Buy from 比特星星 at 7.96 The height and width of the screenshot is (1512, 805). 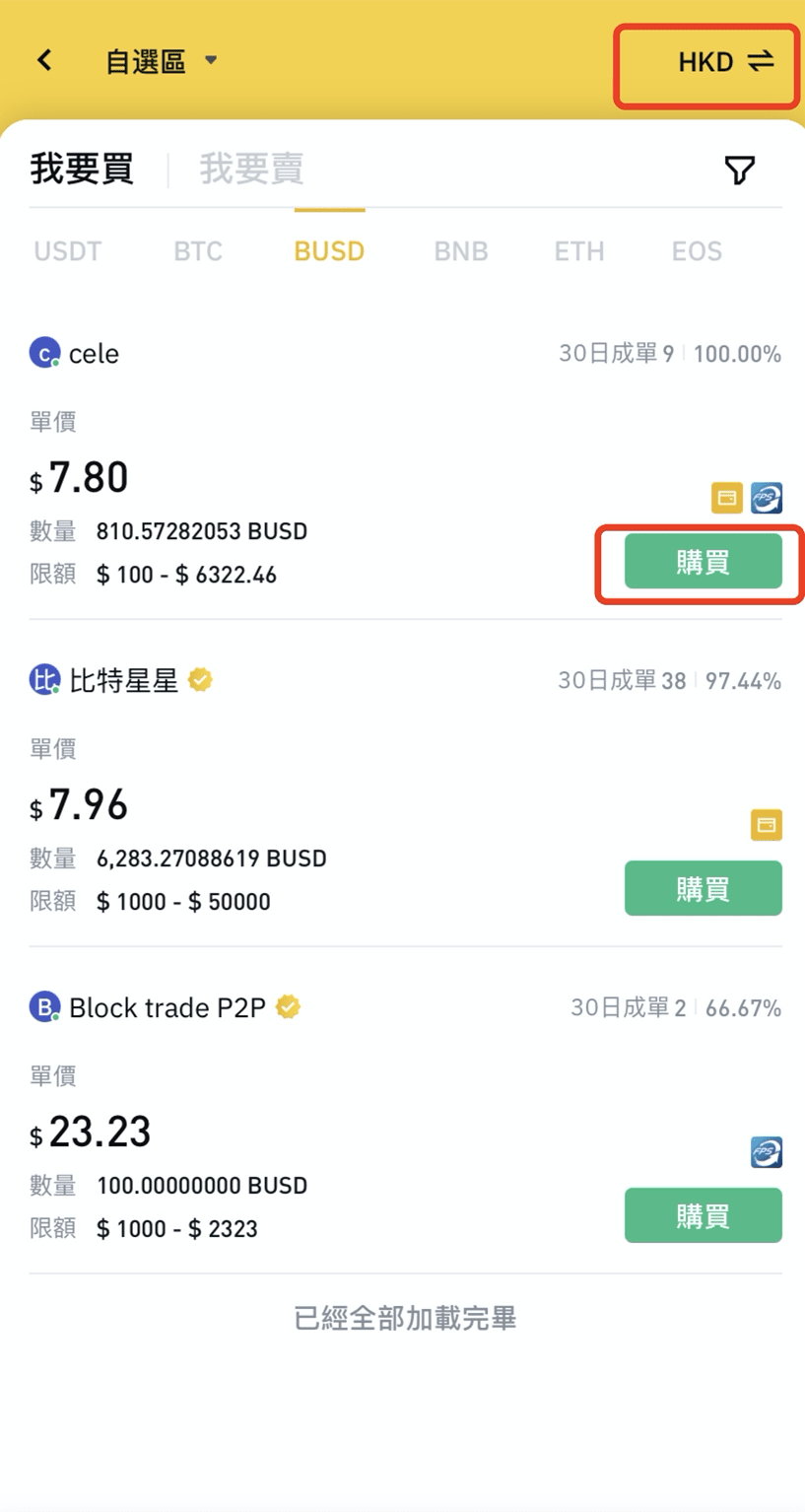[x=703, y=888]
